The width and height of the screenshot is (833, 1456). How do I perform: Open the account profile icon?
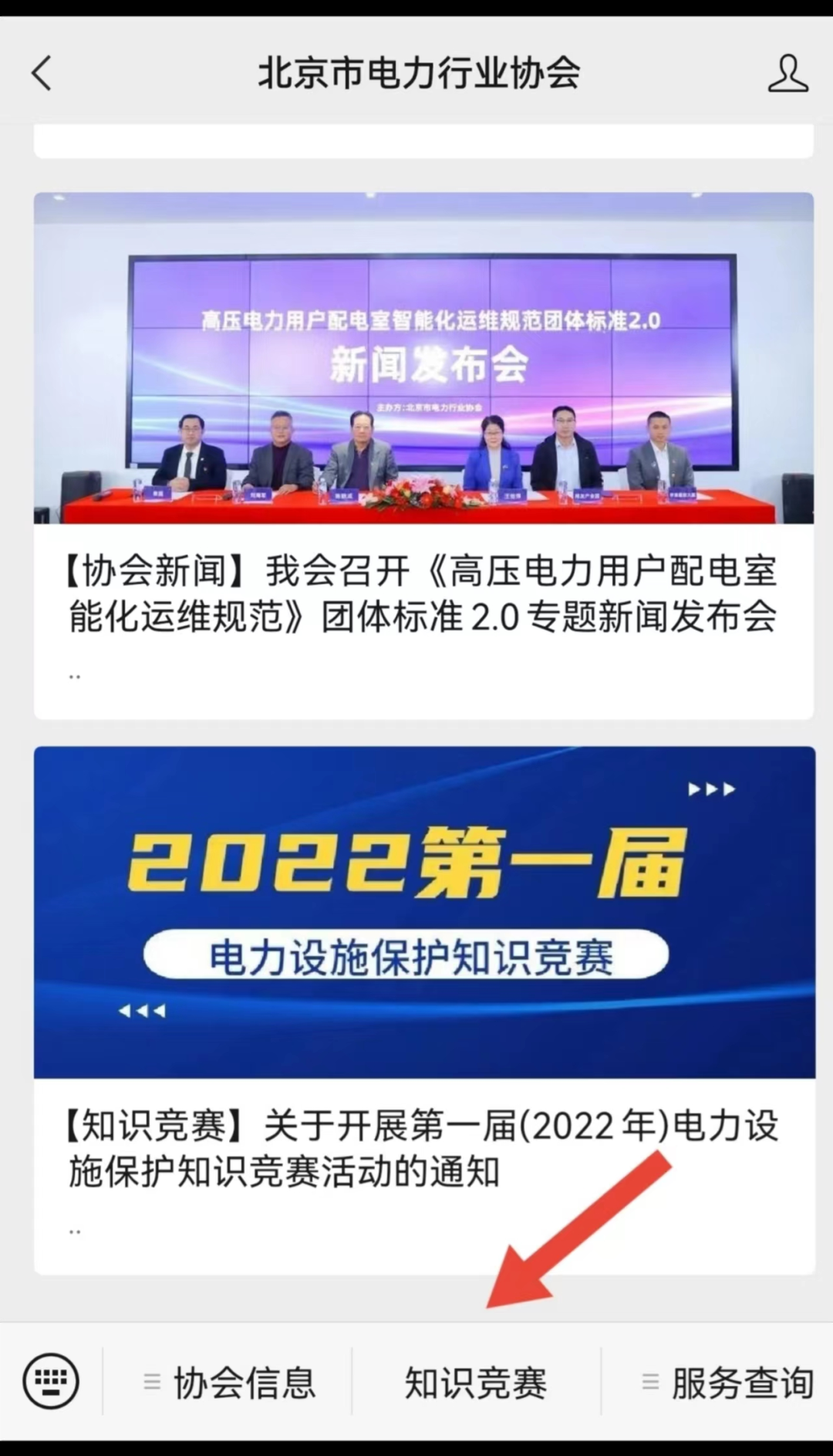click(x=788, y=73)
